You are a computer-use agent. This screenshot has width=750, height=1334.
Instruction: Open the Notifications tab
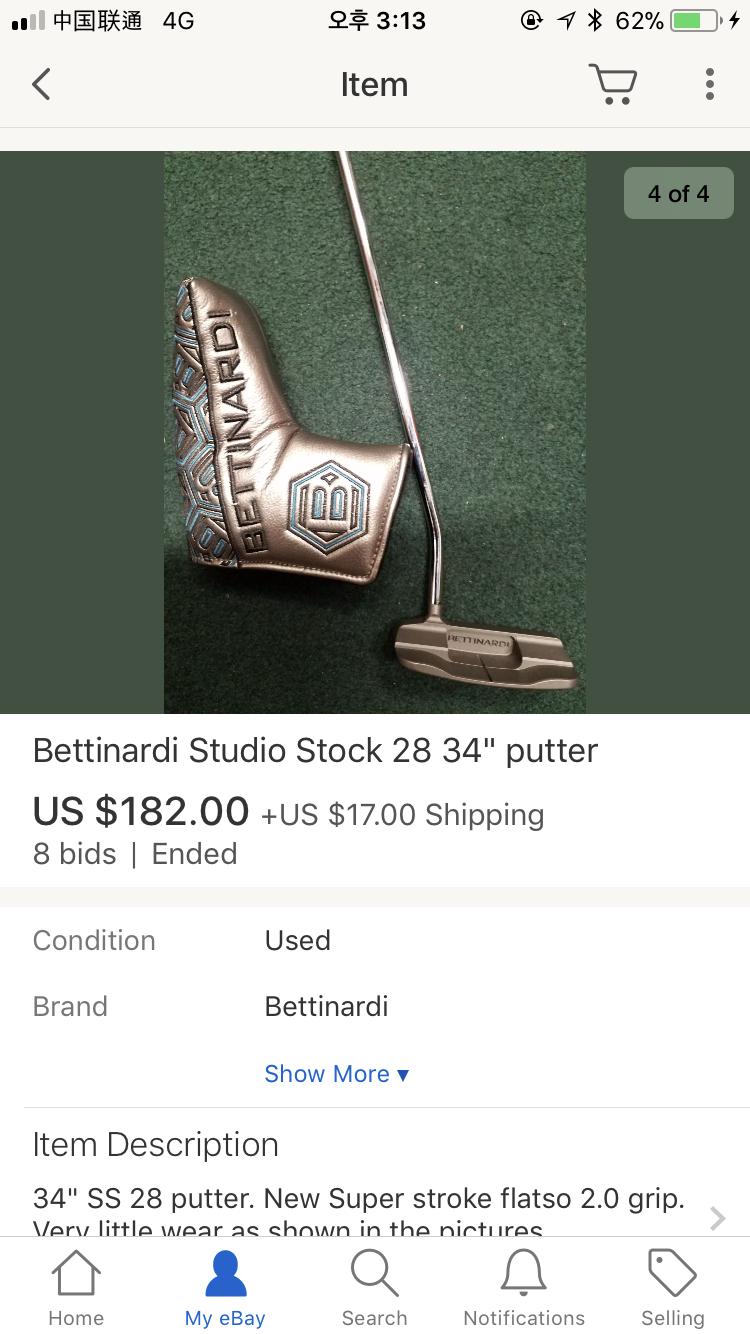coord(524,1288)
